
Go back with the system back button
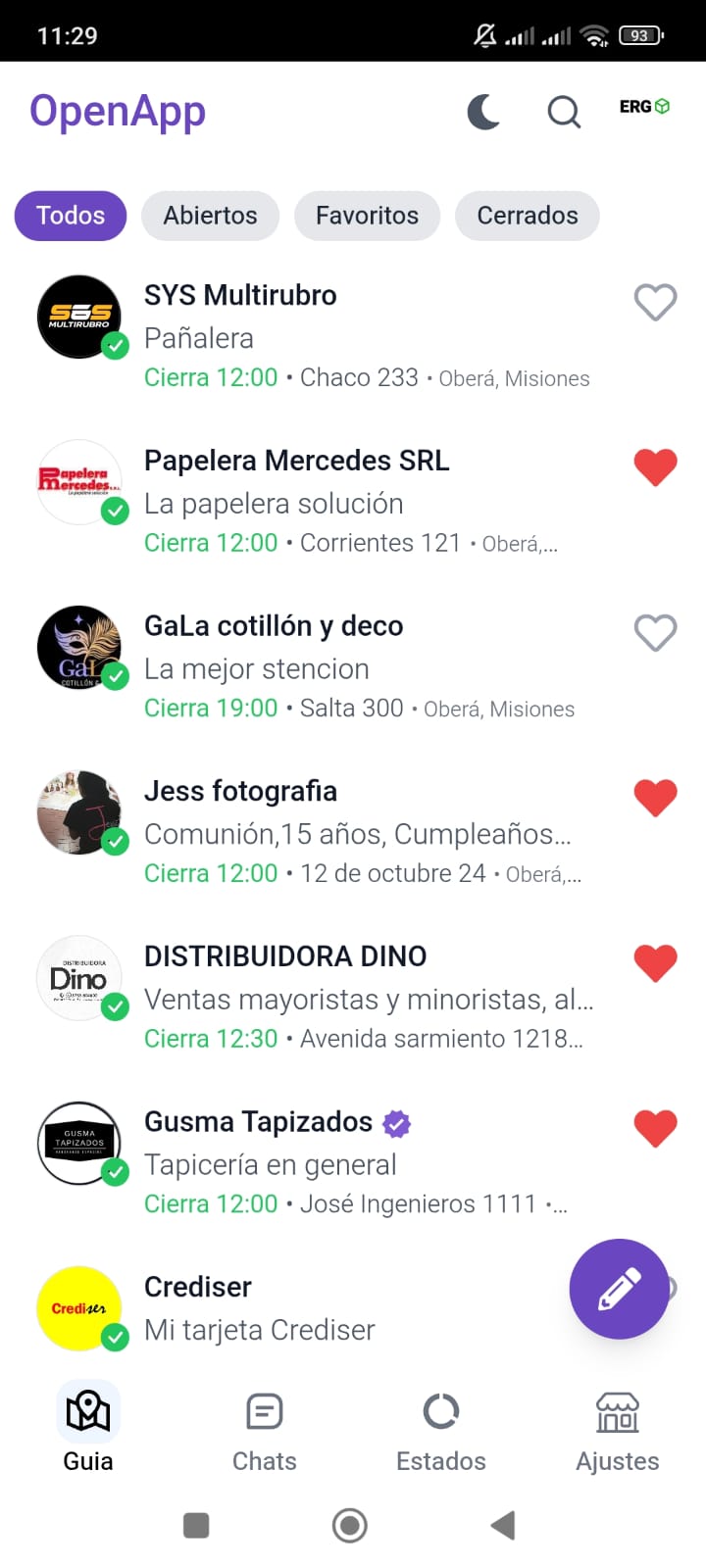point(503,1525)
